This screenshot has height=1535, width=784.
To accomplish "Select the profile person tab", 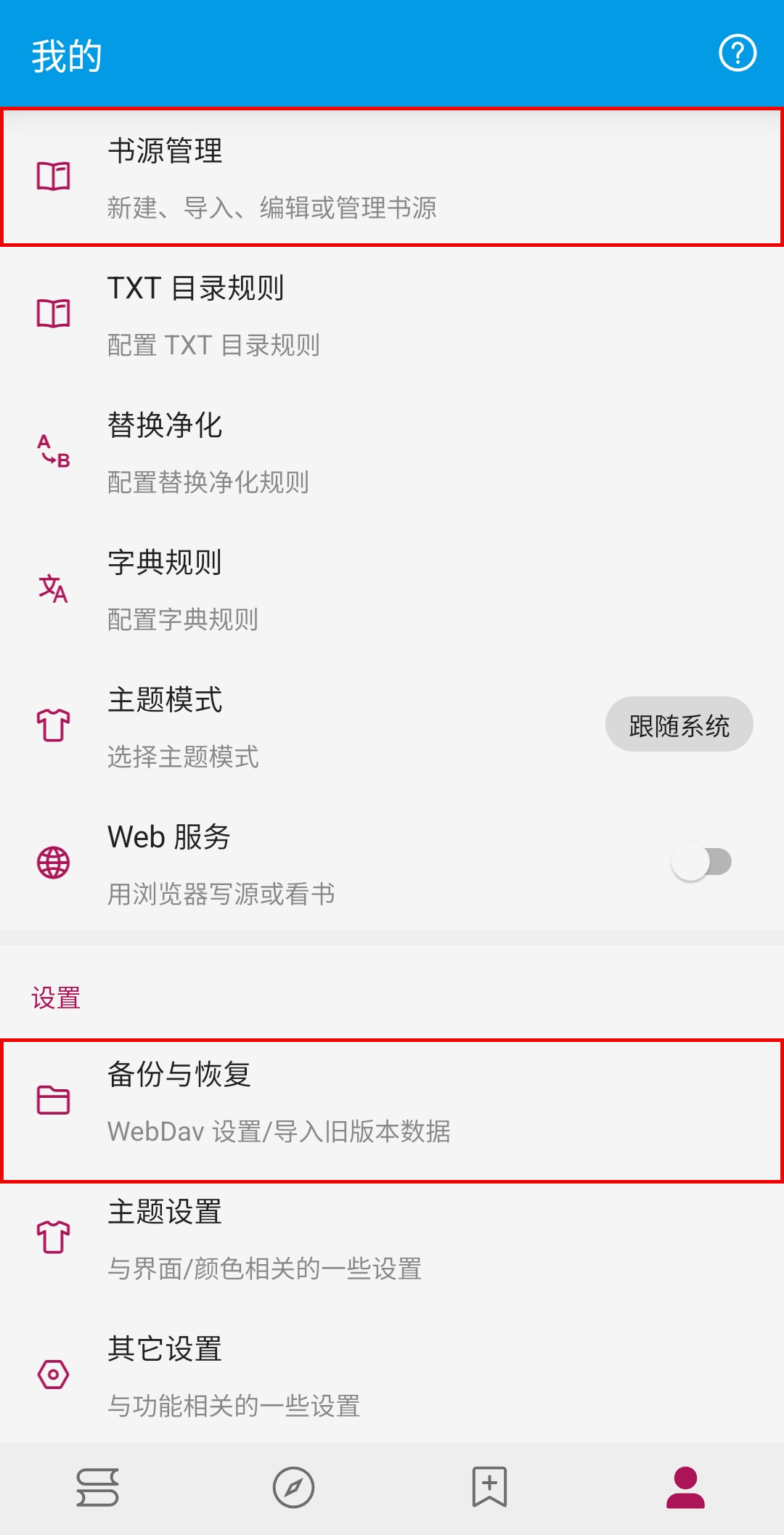I will (685, 1487).
